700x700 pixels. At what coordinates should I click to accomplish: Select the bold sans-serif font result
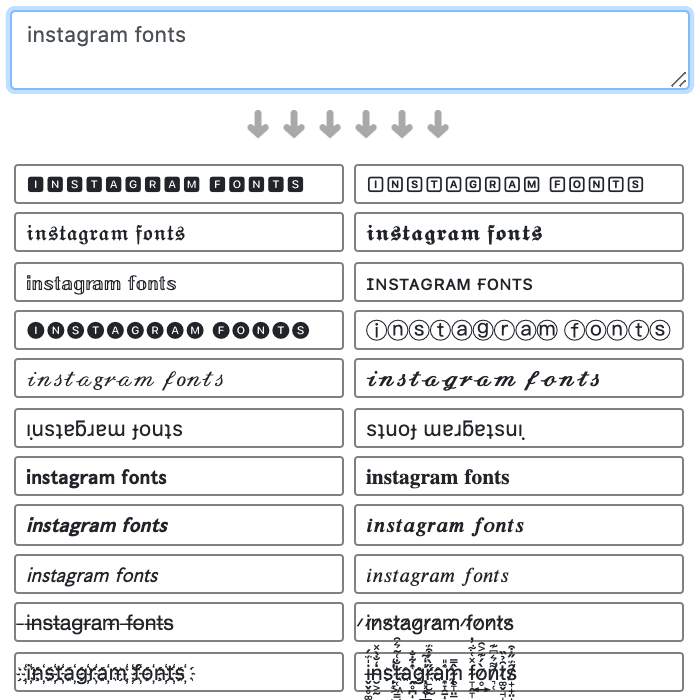click(179, 476)
